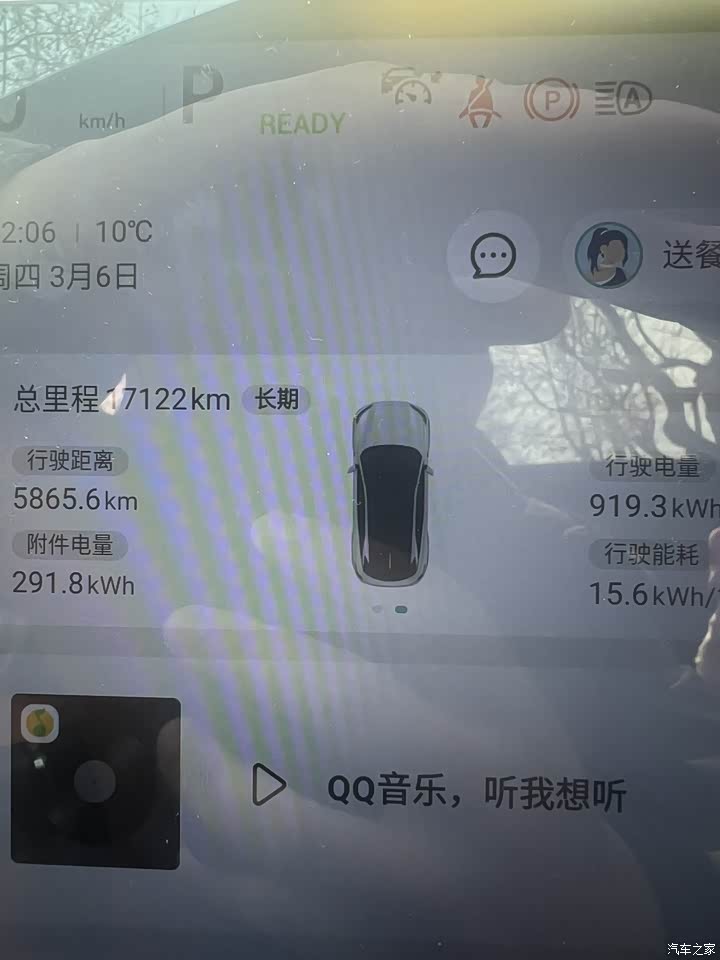Screen dimensions: 720x960
Task: Open the QQ音乐 album cover card
Action: pyautogui.click(x=96, y=782)
